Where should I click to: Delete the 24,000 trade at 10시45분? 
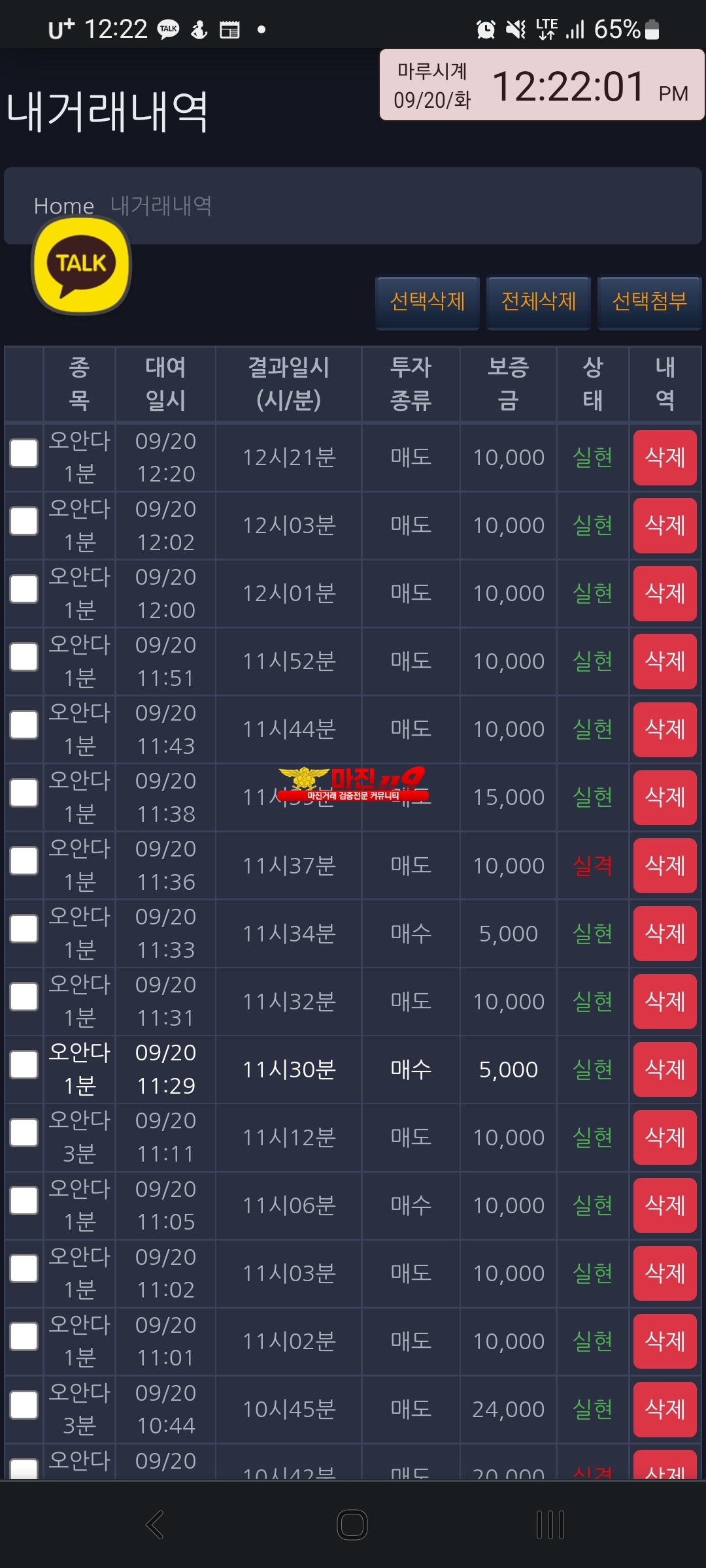[x=665, y=1409]
